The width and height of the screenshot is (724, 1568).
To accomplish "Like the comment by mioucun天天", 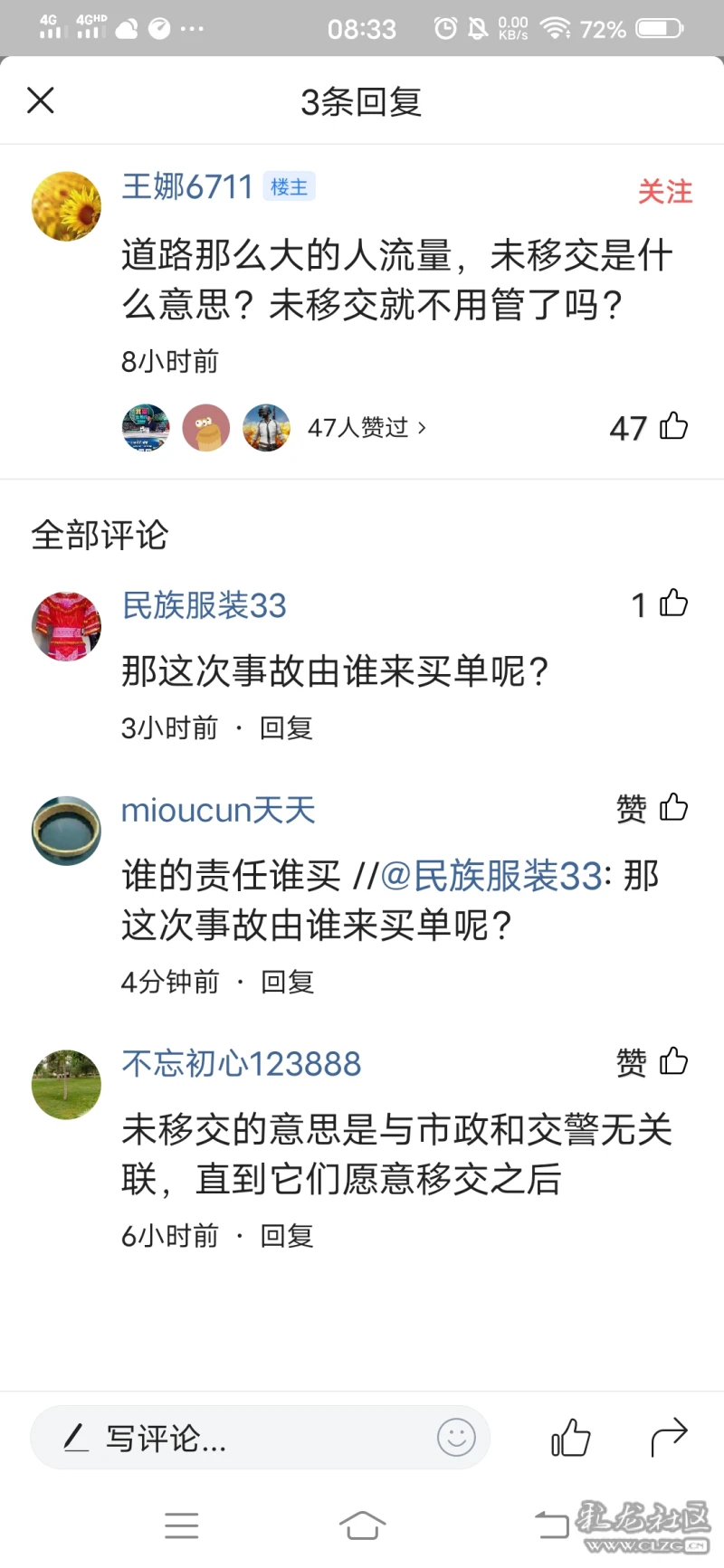I will pos(672,807).
